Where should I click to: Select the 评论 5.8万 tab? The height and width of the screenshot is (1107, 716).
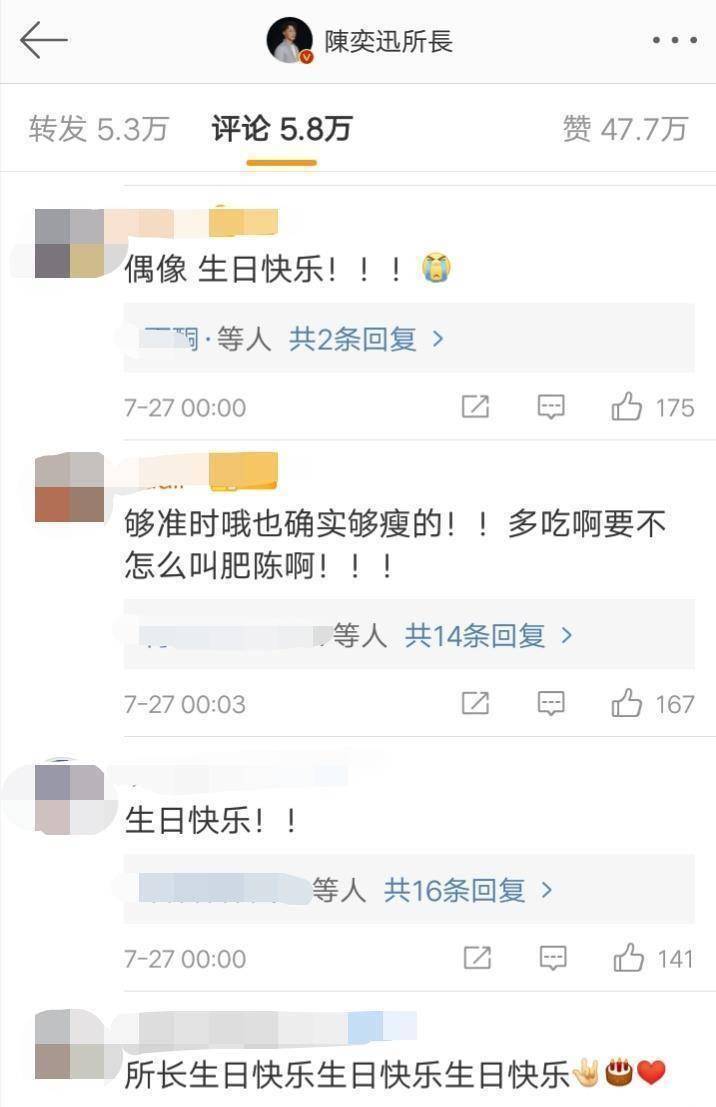282,129
